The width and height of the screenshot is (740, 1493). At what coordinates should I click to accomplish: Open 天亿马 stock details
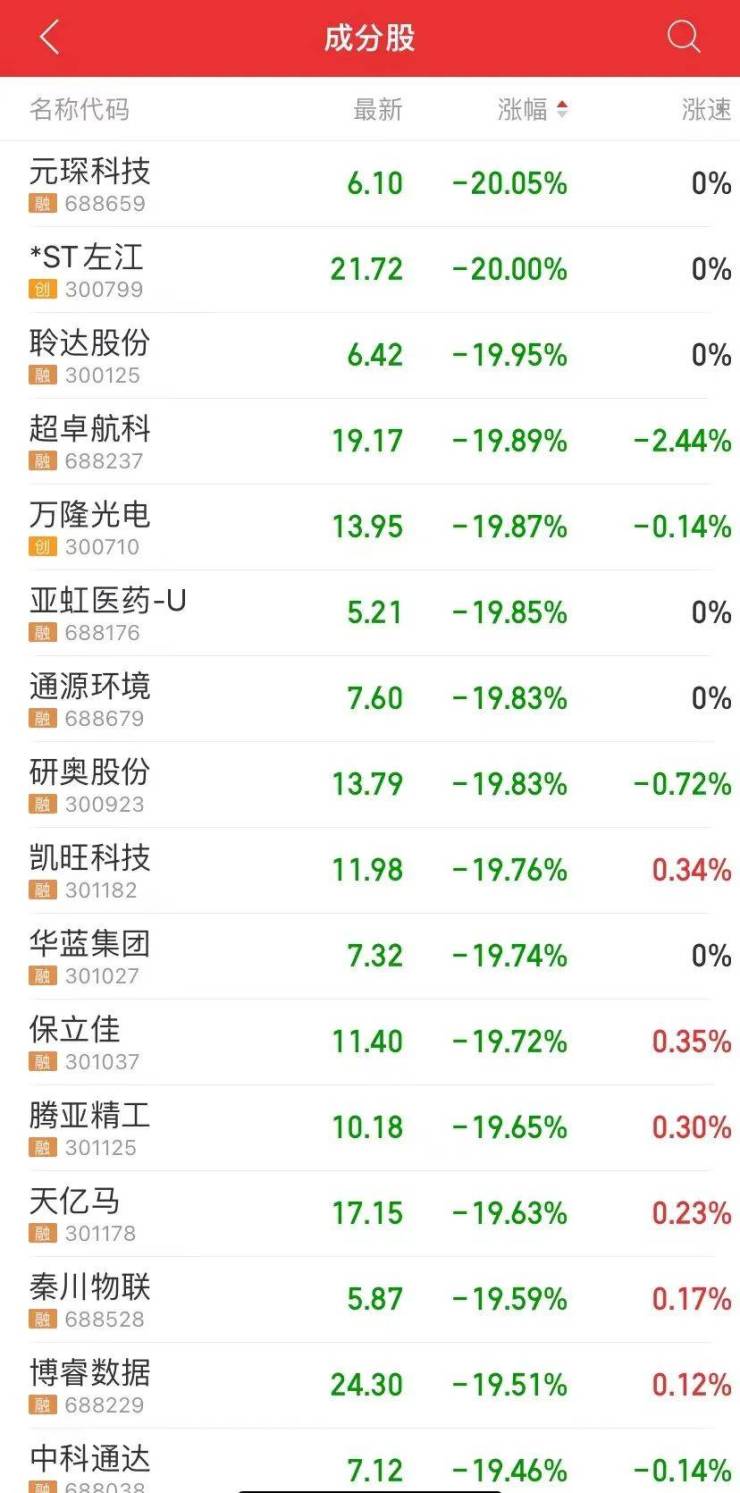point(75,1214)
